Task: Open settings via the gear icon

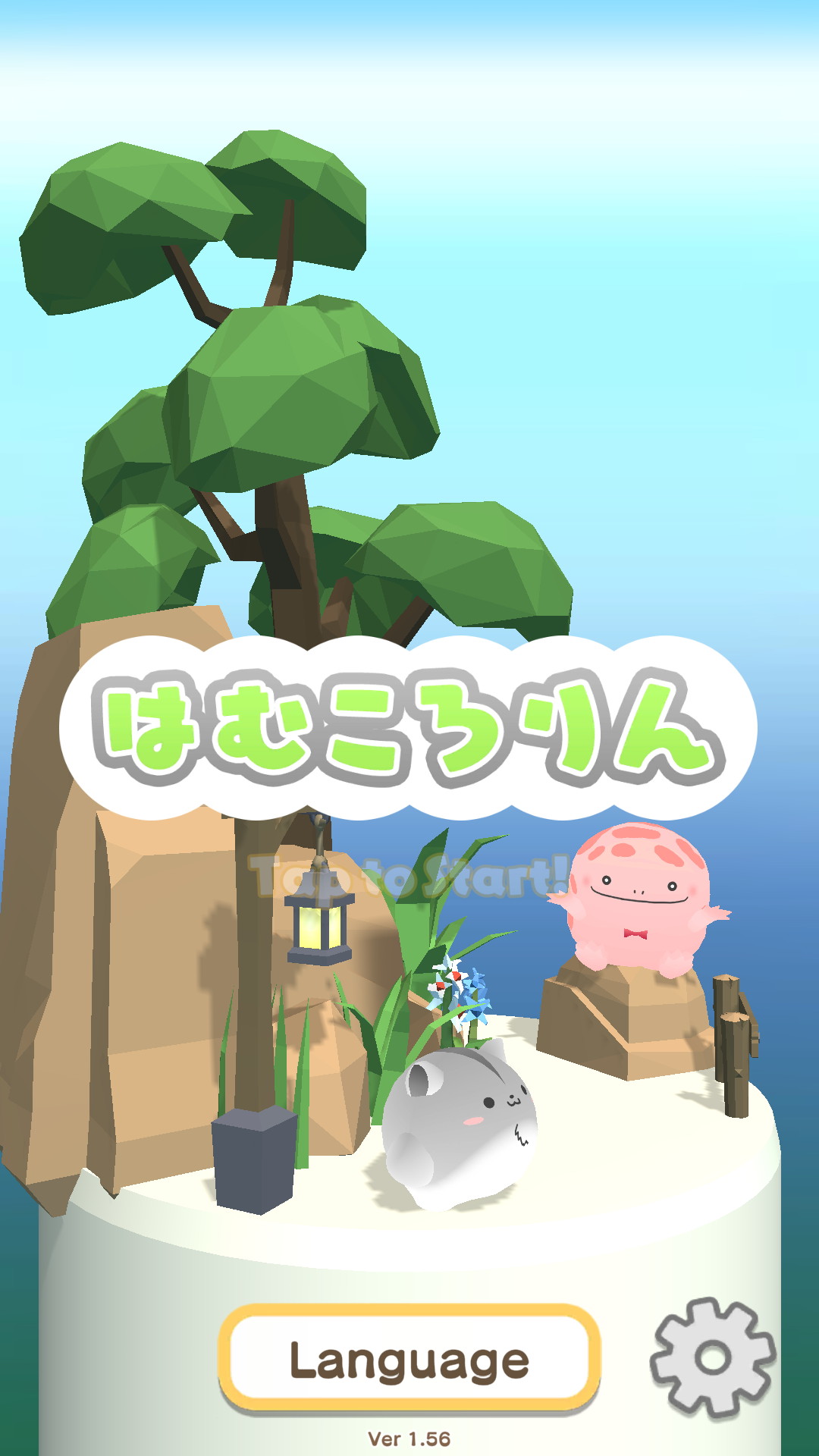Action: click(713, 1357)
